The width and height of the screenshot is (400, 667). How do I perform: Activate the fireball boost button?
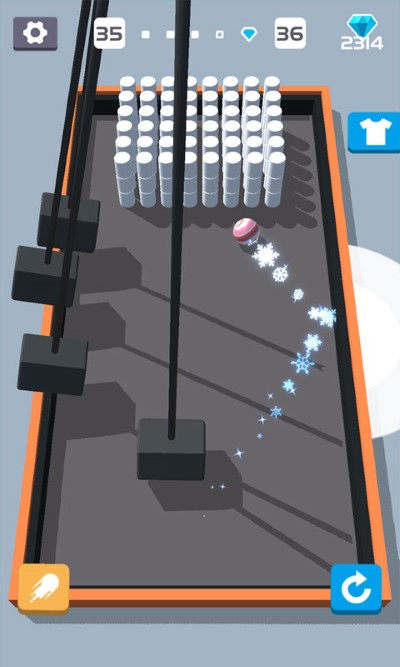click(44, 588)
